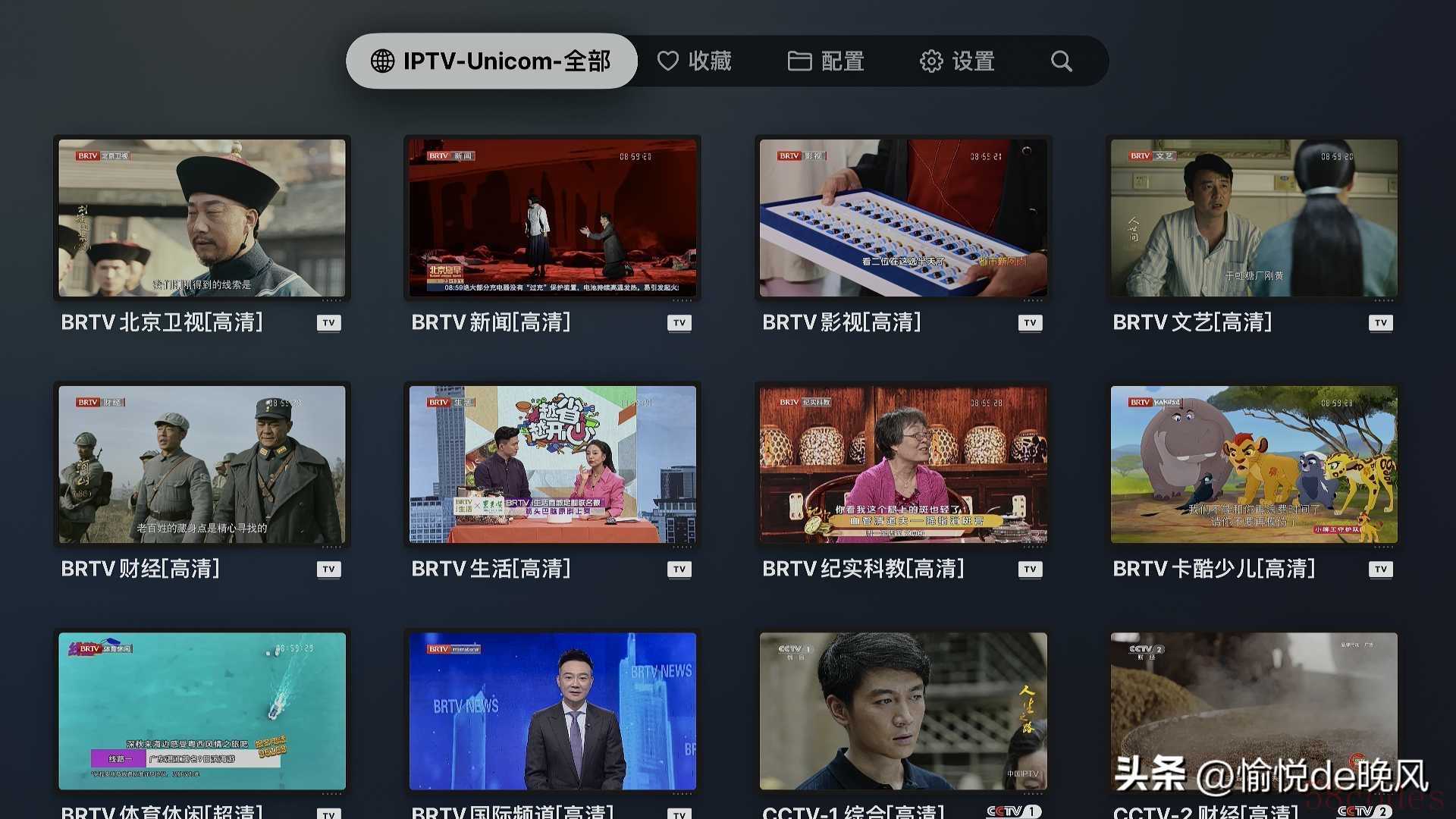Open CCTV-1综合[高清] channel
The image size is (1456, 819).
click(903, 711)
